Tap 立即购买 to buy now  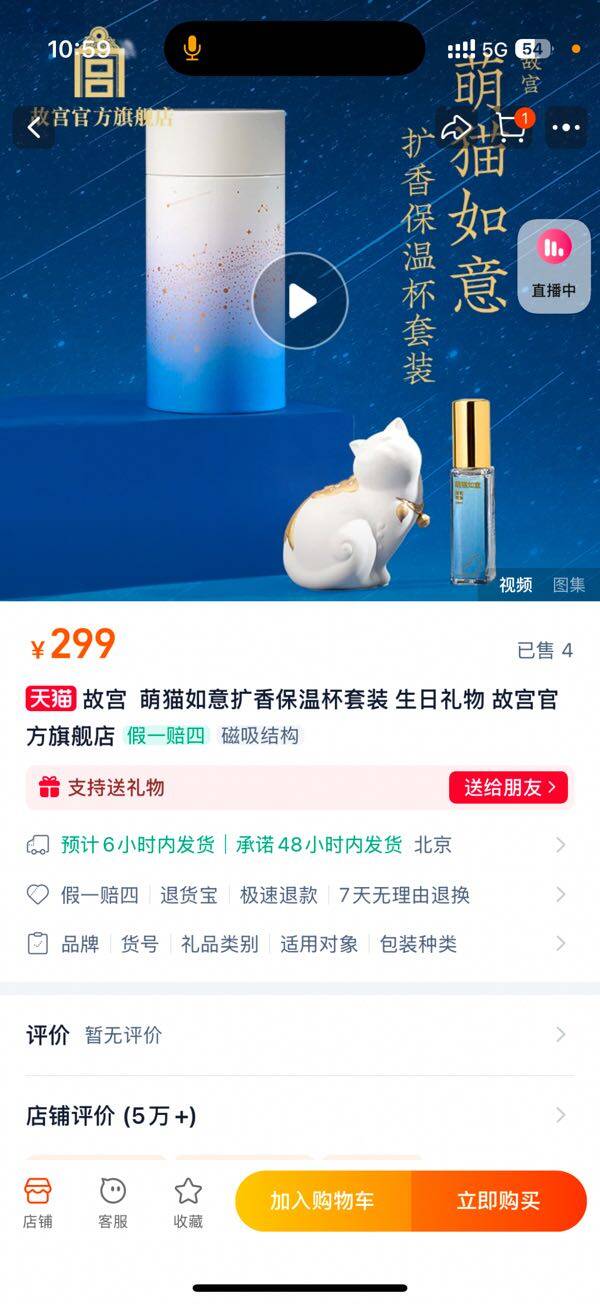tap(498, 1201)
